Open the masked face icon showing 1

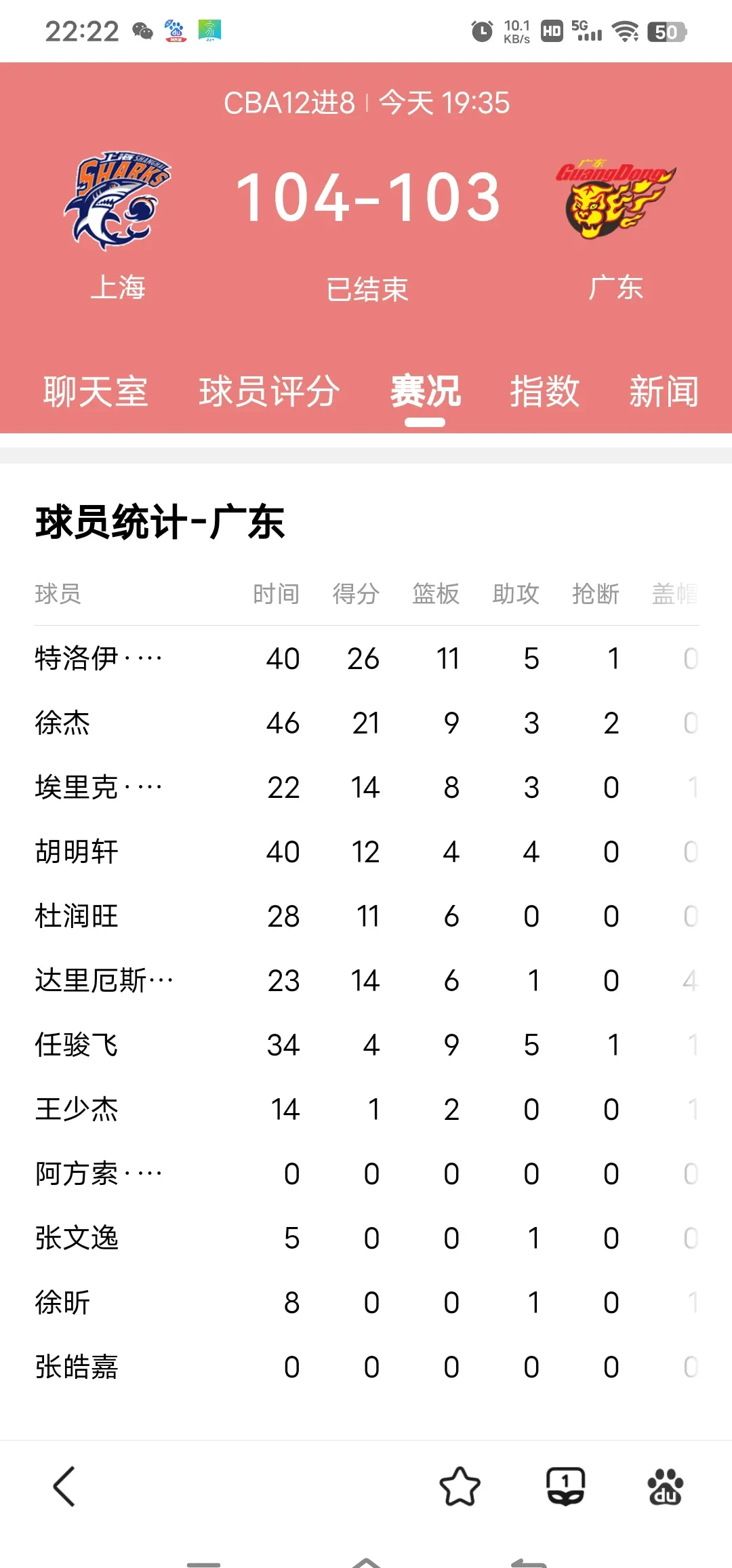coord(567,1484)
